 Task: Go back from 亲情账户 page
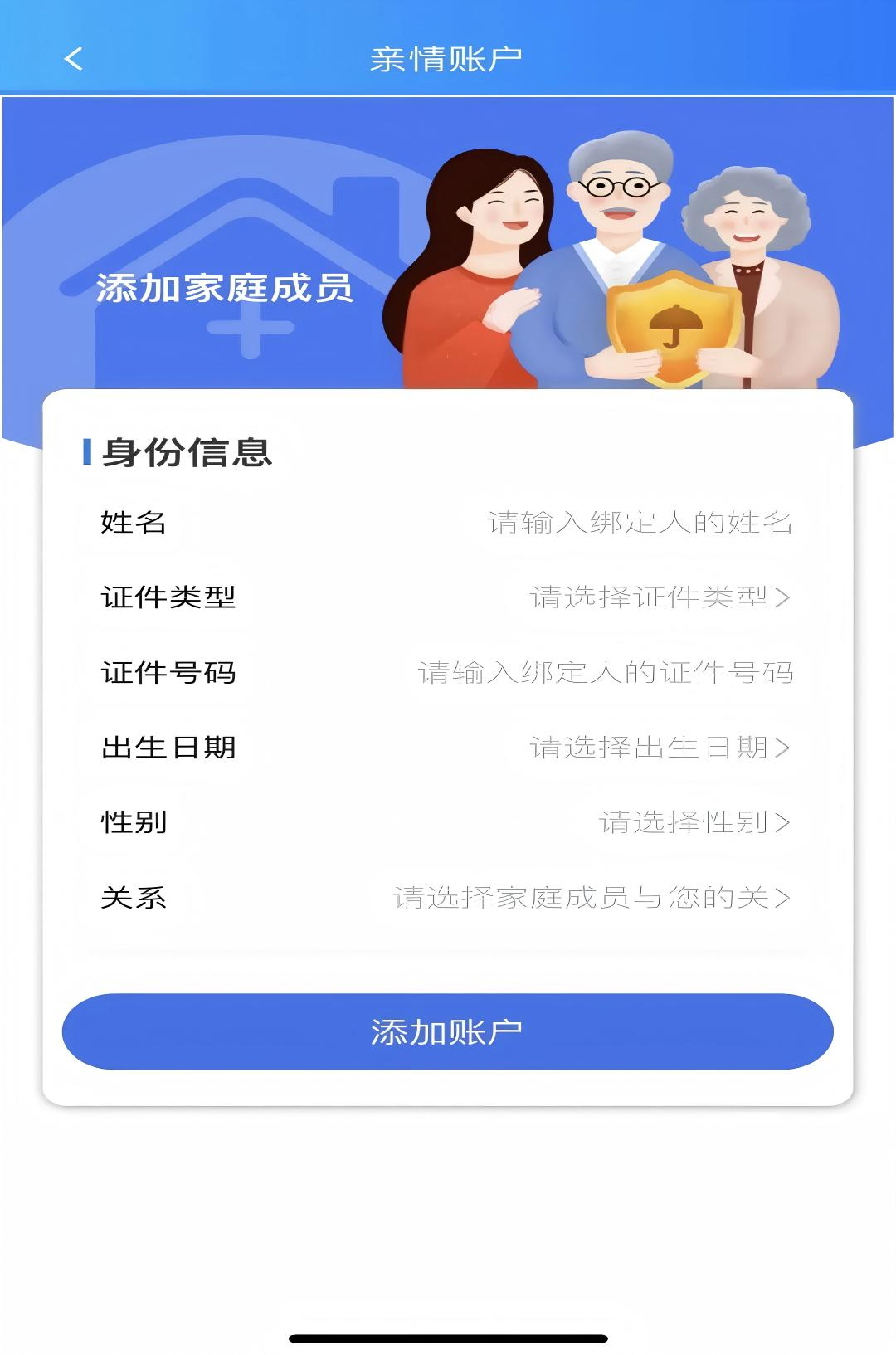click(x=74, y=59)
